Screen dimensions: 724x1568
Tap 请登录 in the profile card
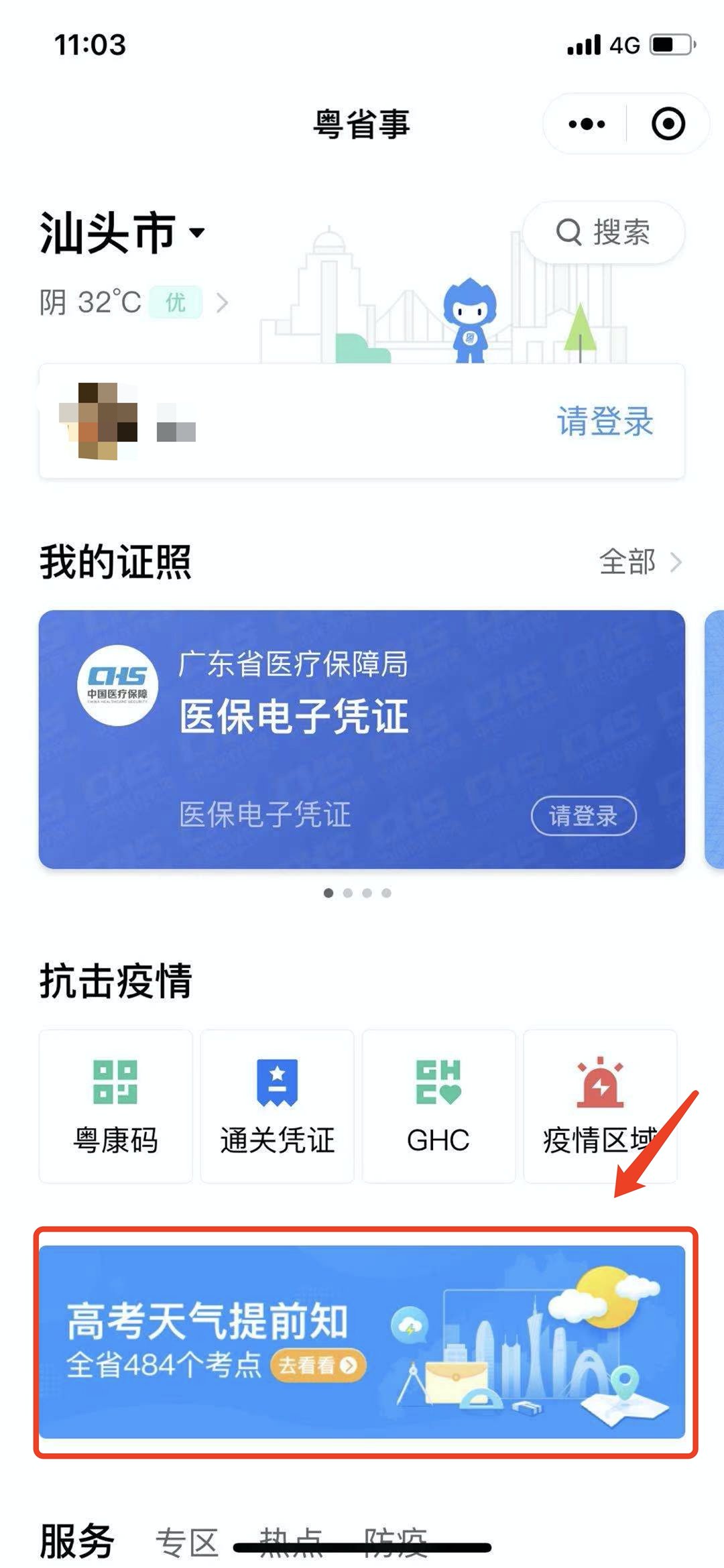click(x=605, y=422)
